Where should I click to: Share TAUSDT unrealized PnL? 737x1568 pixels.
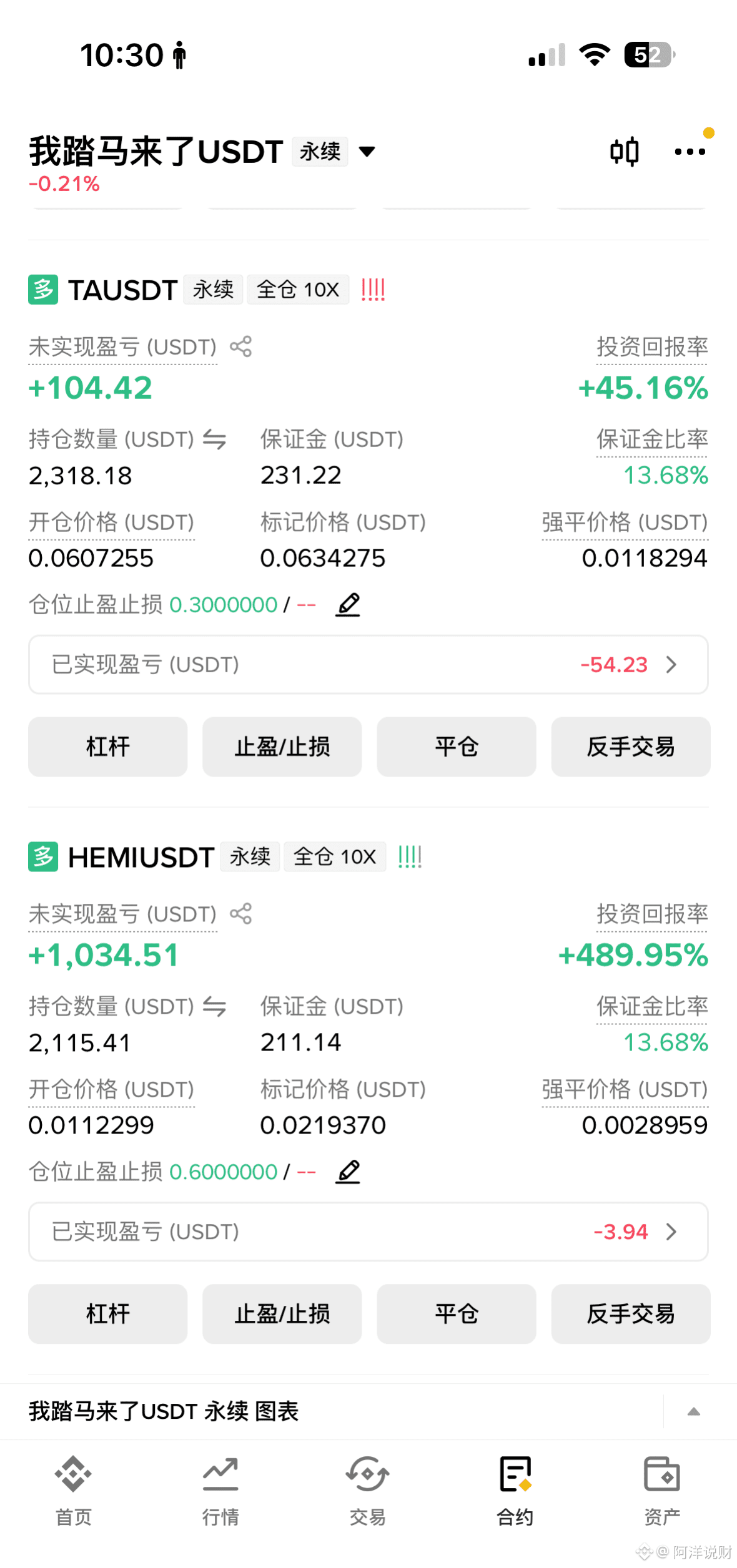[x=240, y=346]
